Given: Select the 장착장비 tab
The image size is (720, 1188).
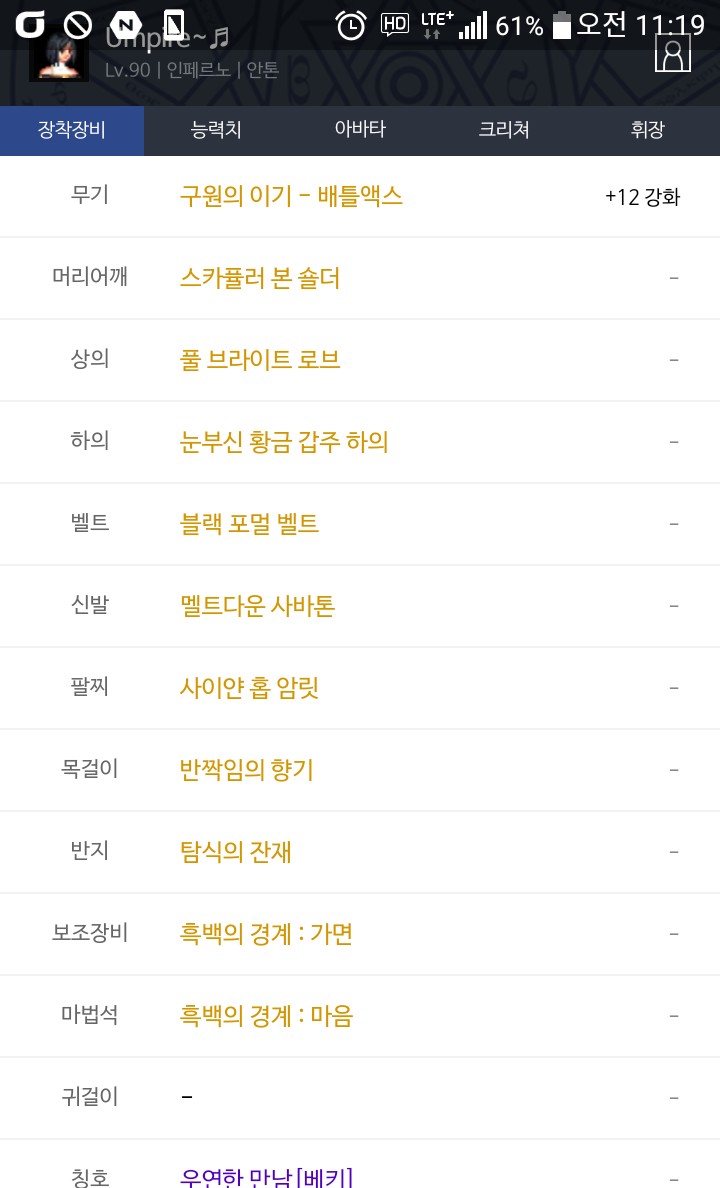Looking at the screenshot, I should (72, 130).
